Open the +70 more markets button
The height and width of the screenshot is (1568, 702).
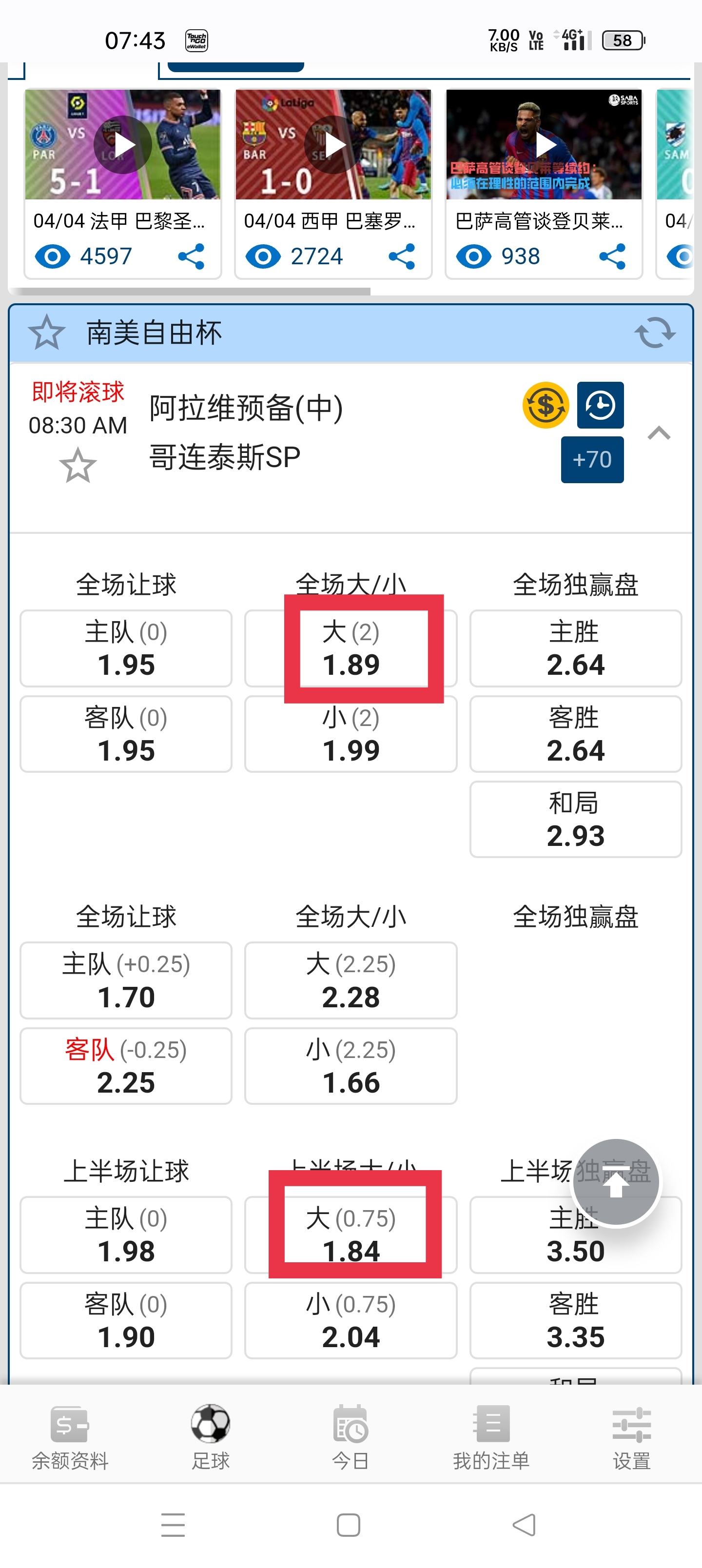[x=592, y=460]
